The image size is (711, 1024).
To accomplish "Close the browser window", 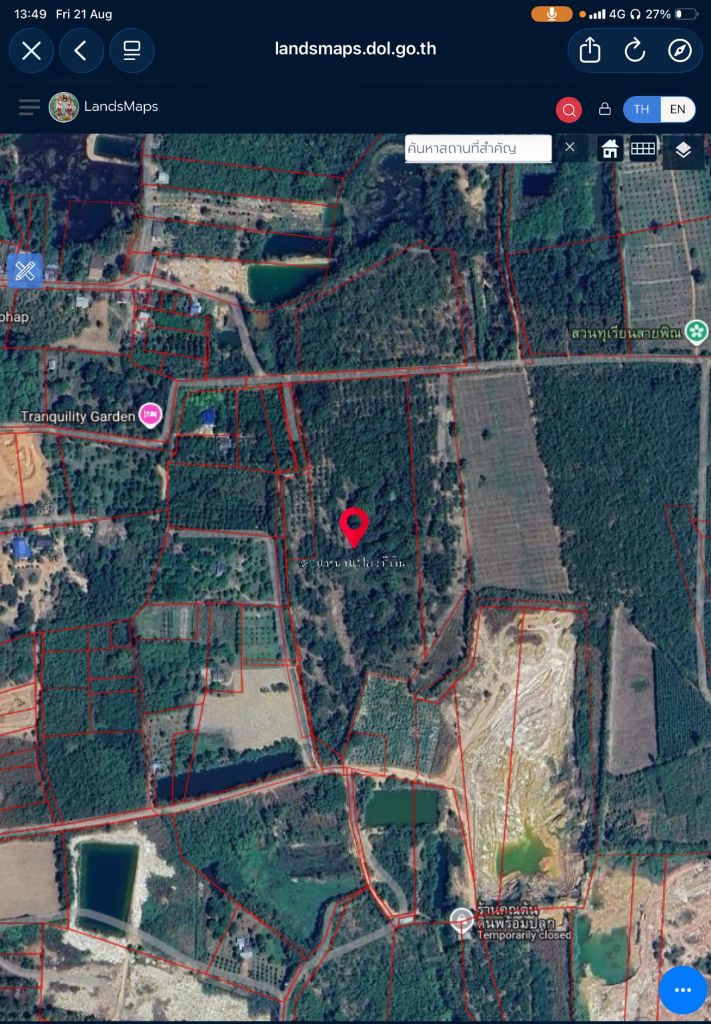I will pyautogui.click(x=31, y=50).
